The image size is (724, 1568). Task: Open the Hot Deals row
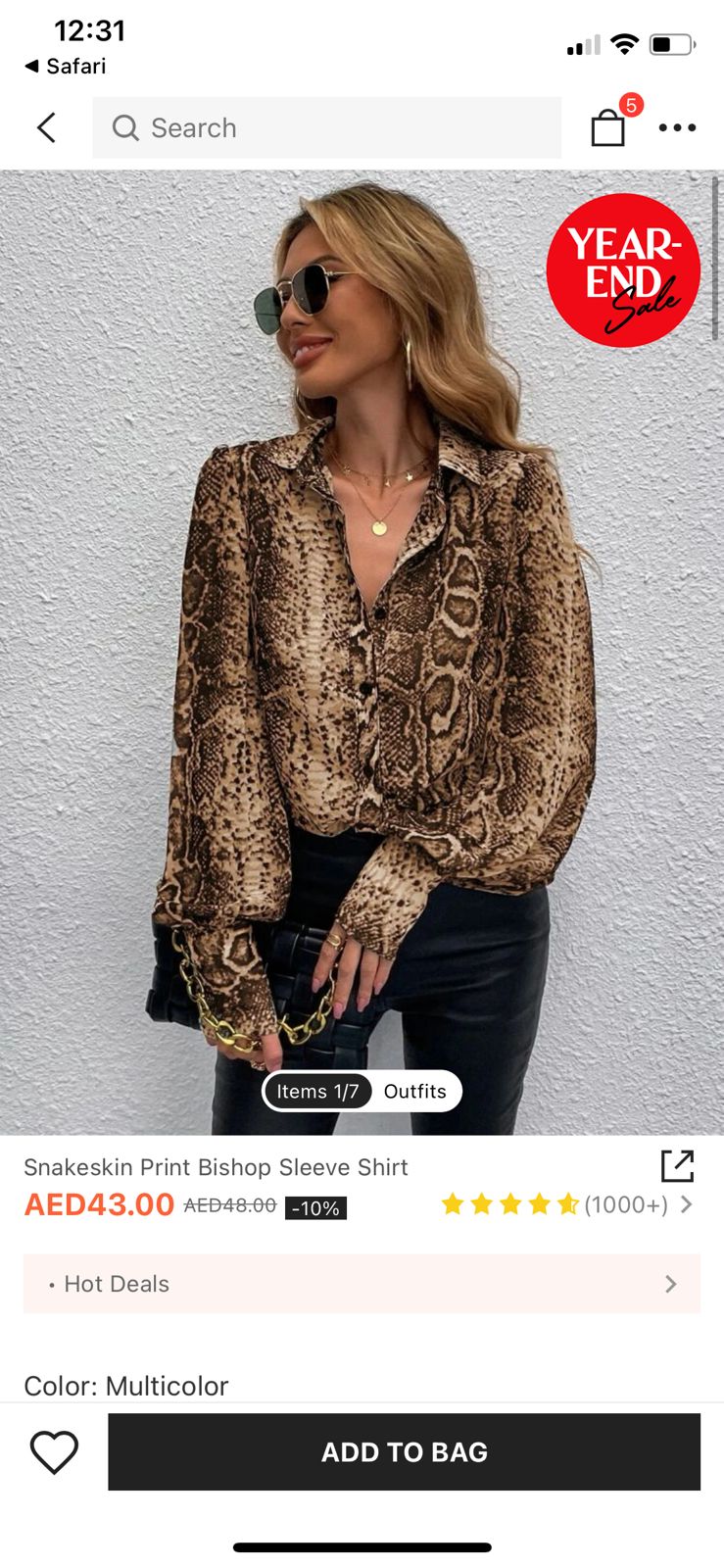pyautogui.click(x=362, y=1284)
